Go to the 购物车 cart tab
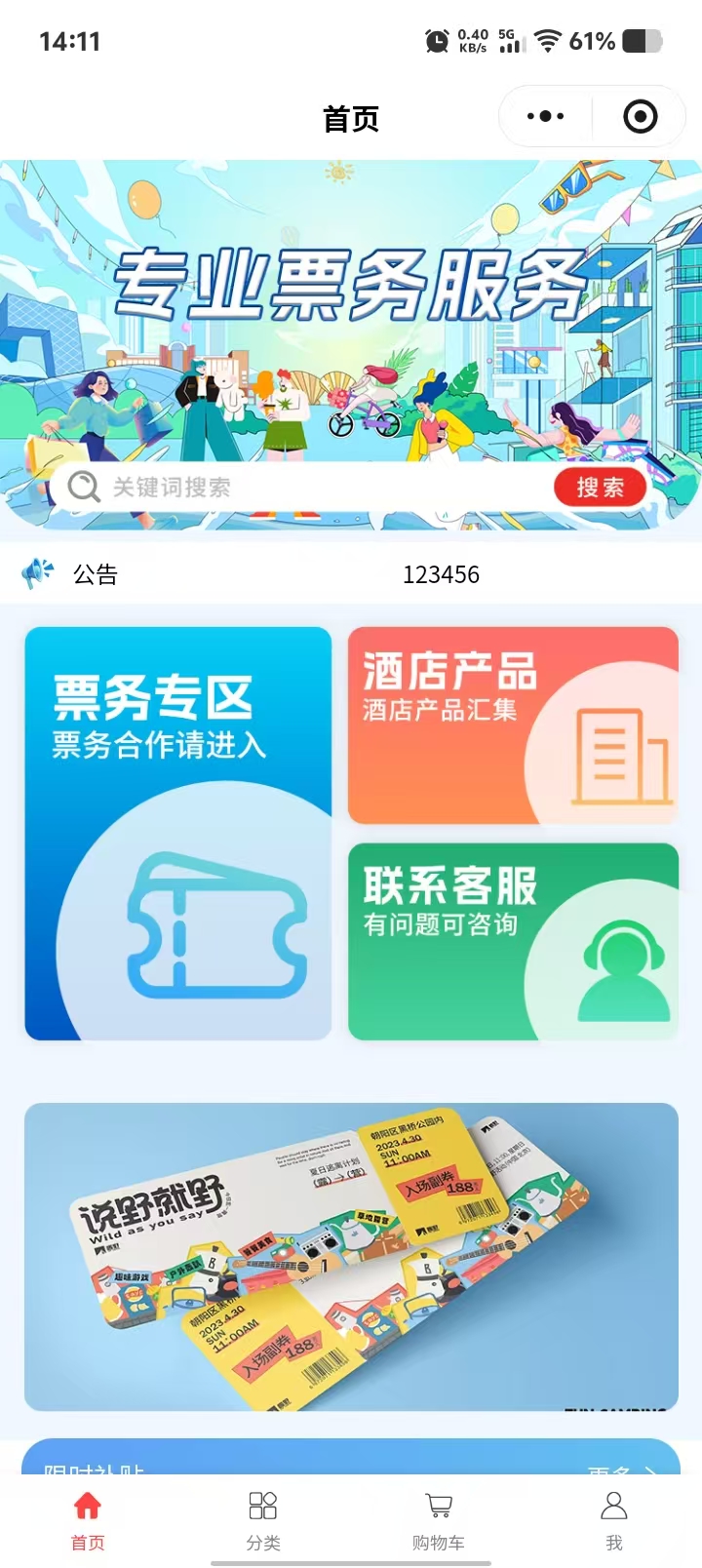This screenshot has height=1568, width=702. click(x=439, y=1519)
